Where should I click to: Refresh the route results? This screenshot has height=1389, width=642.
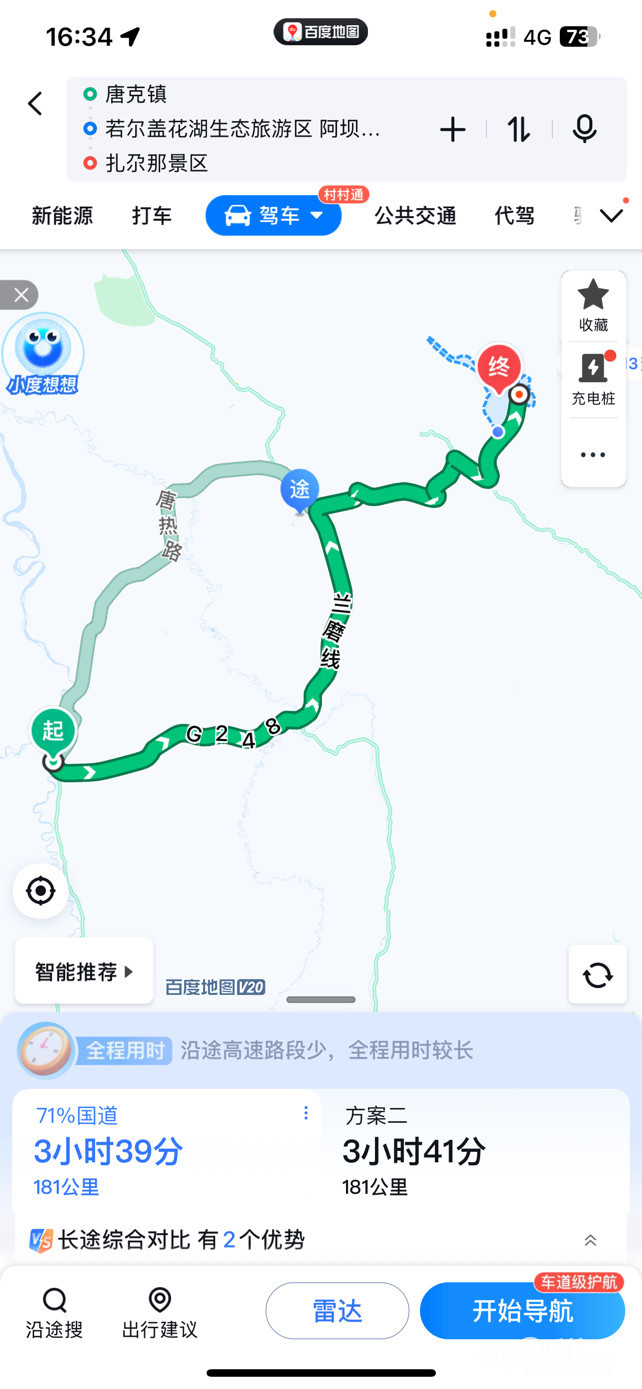click(x=598, y=974)
